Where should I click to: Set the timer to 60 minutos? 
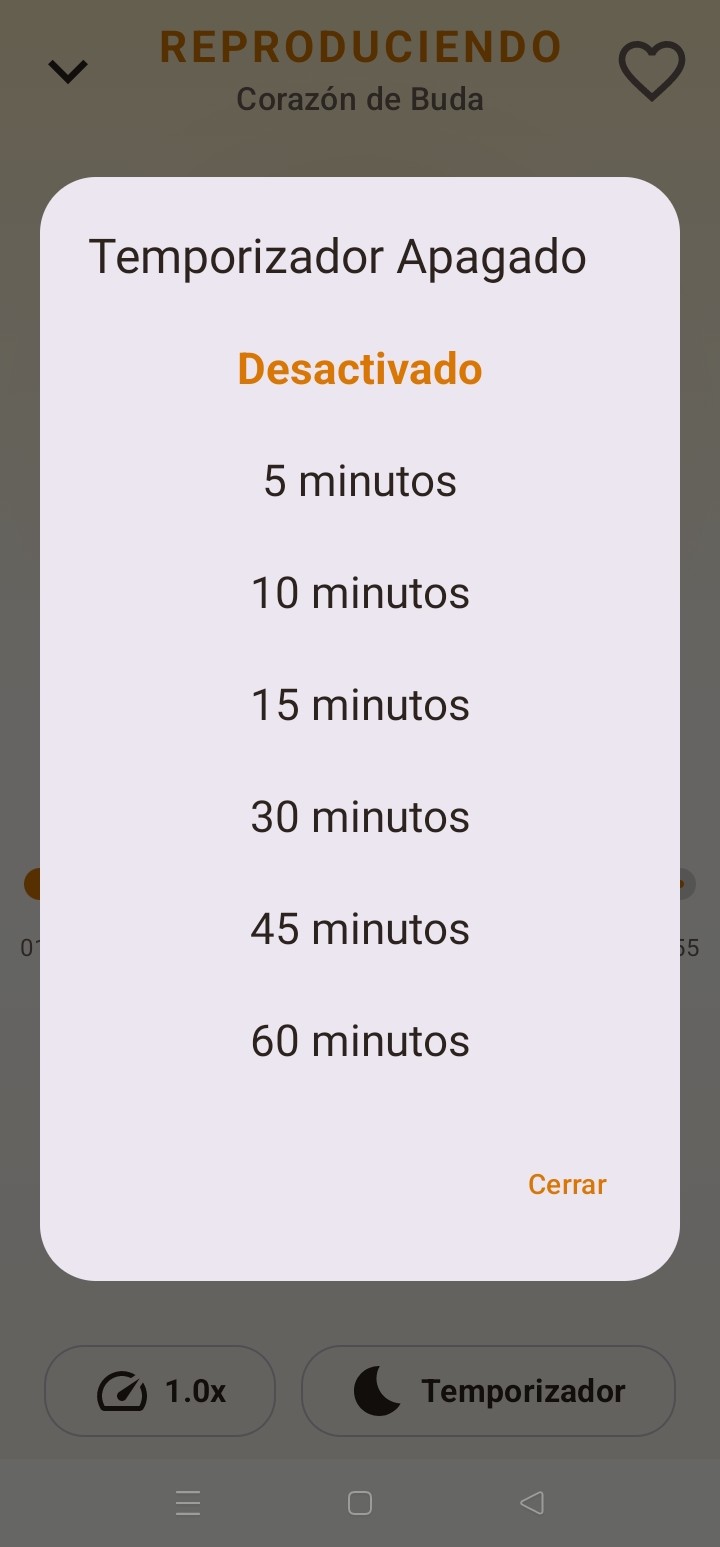[x=360, y=1041]
